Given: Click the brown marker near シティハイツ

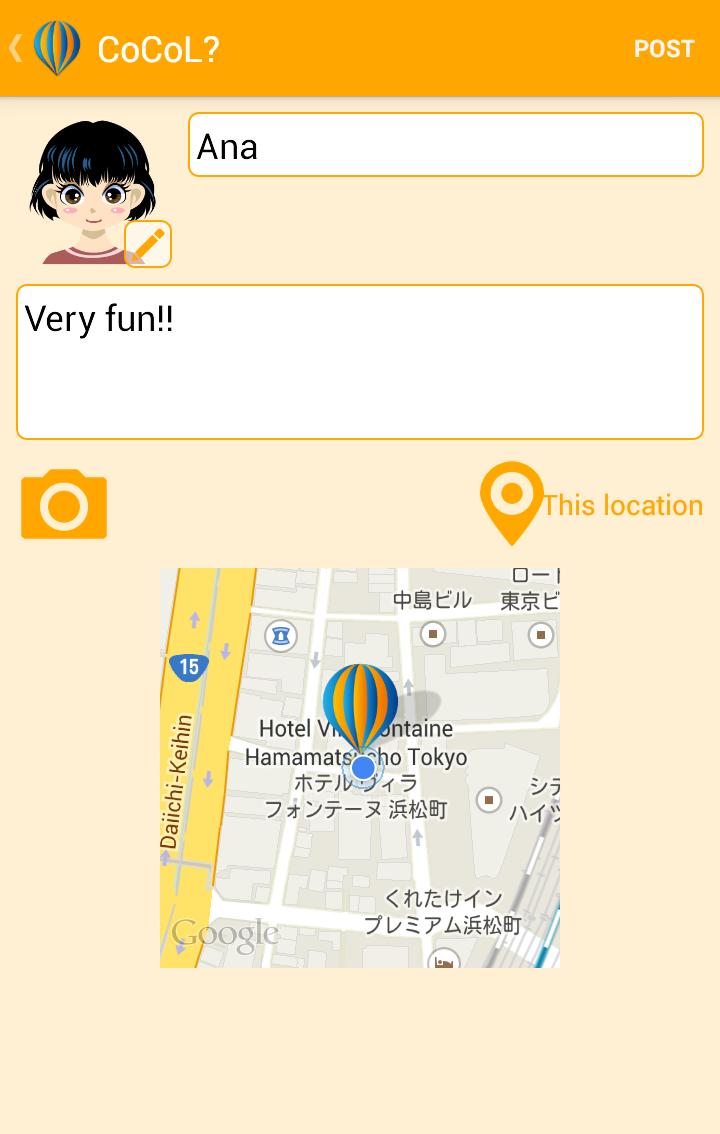Looking at the screenshot, I should (x=489, y=800).
